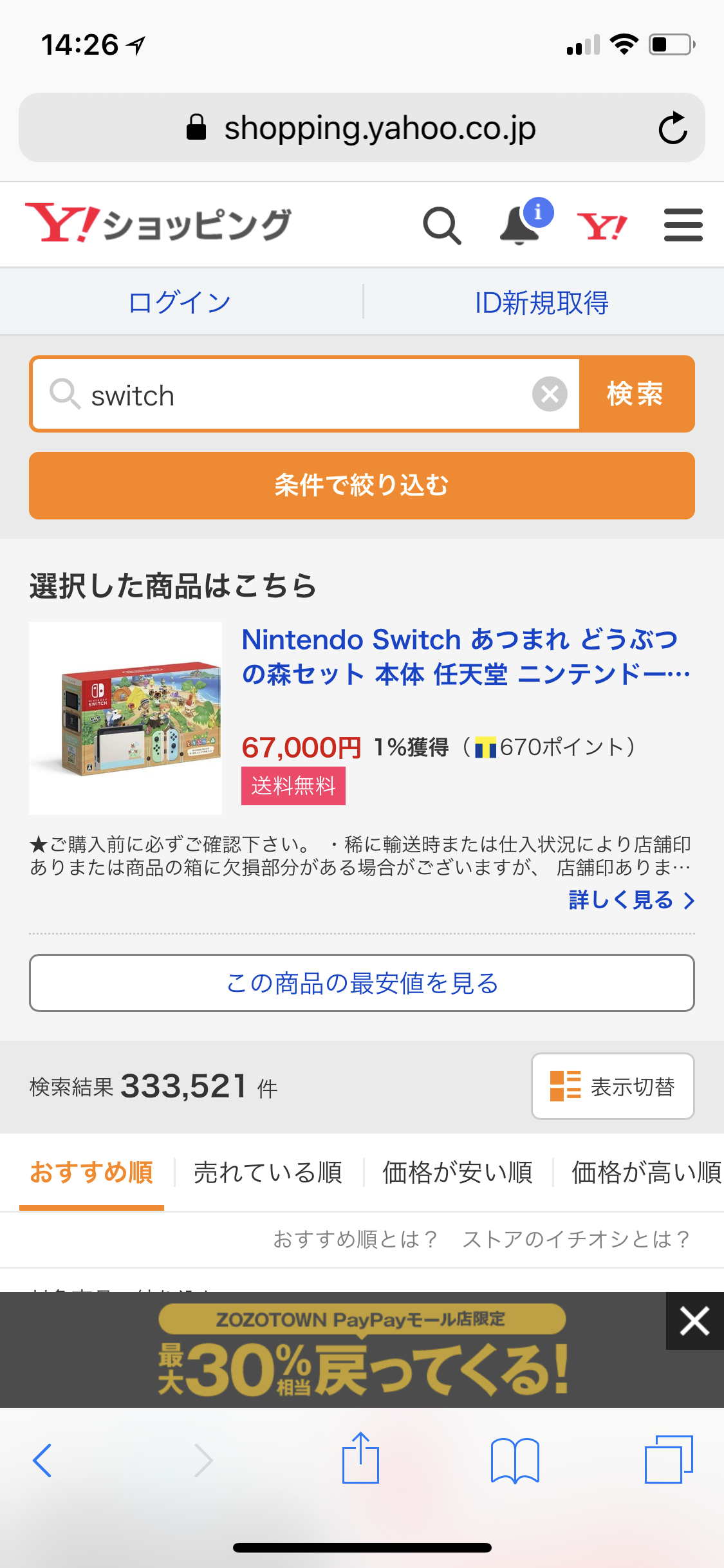This screenshot has height=1568, width=724.
Task: Select この商品の最安値を見る button
Action: click(362, 983)
